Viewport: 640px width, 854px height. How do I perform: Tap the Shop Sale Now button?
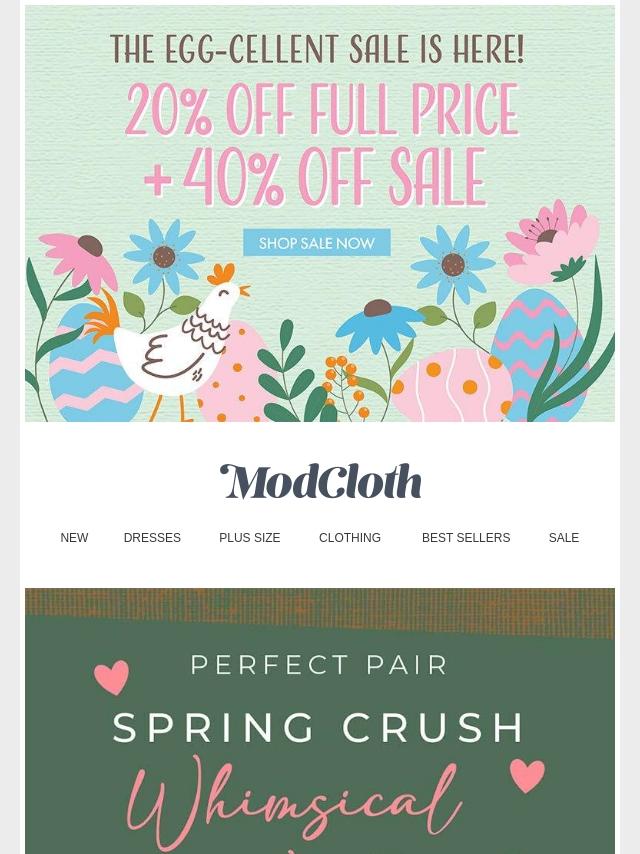point(317,243)
